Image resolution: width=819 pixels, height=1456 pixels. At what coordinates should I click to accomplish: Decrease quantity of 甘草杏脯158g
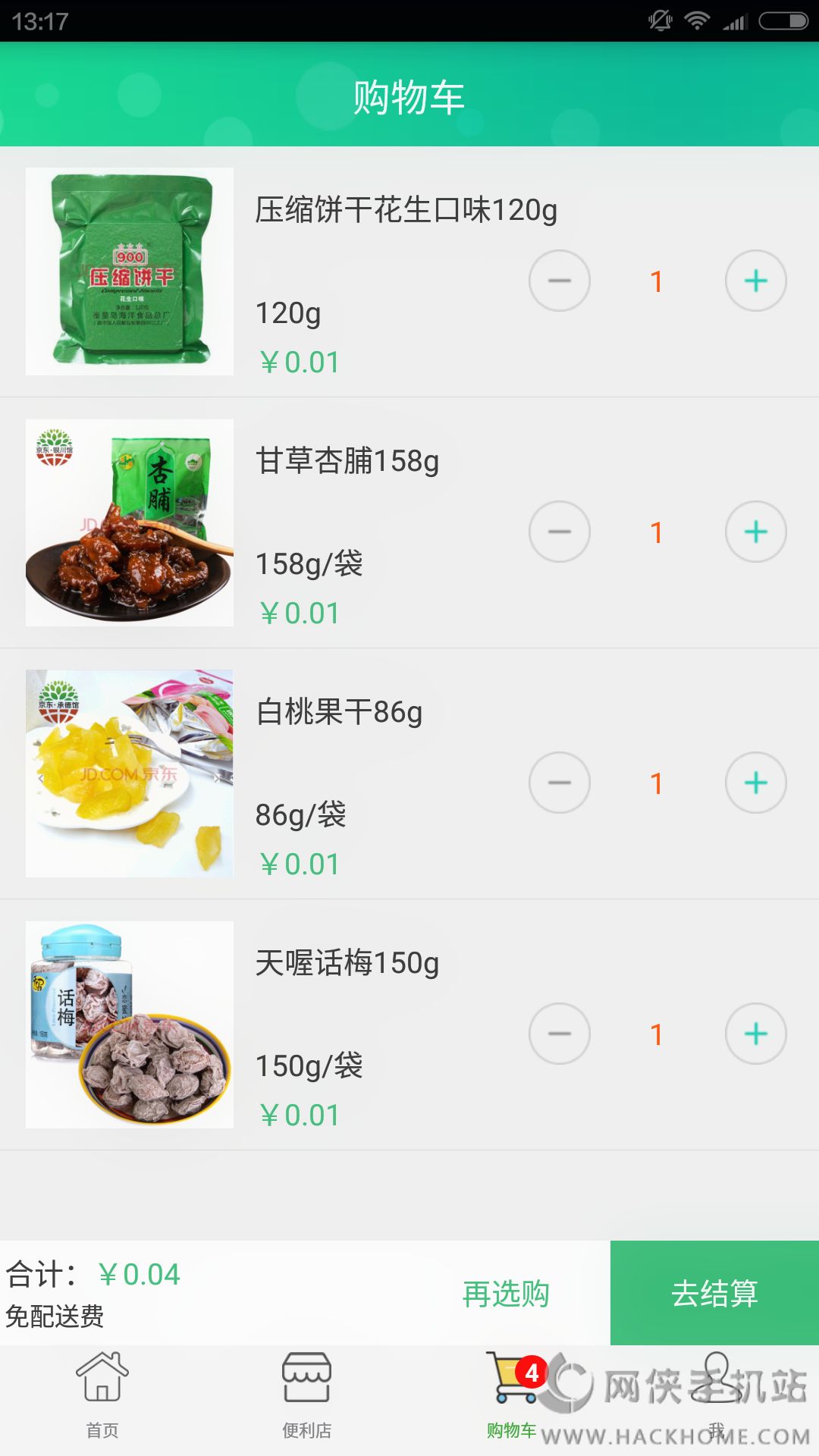pos(559,532)
